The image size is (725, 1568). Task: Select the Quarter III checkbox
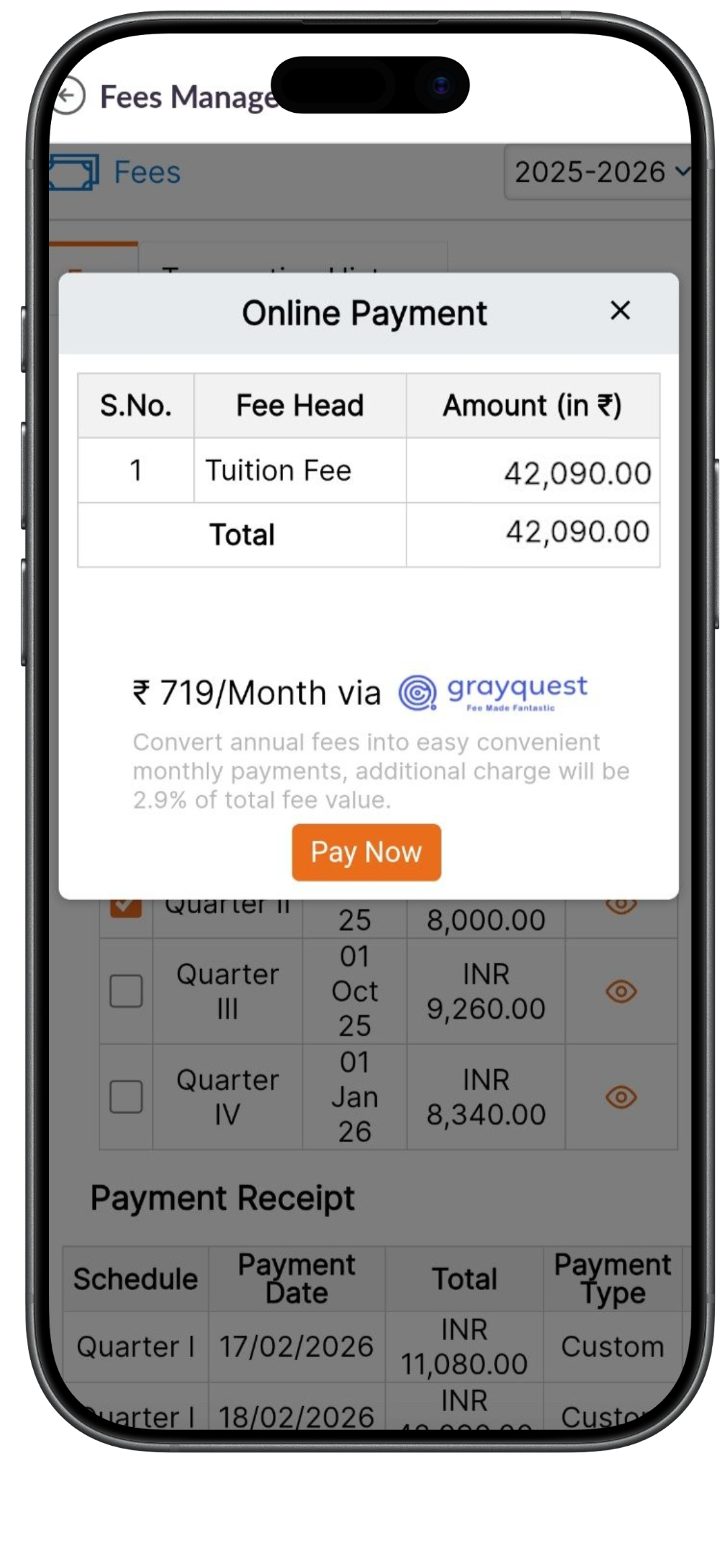pyautogui.click(x=126, y=991)
